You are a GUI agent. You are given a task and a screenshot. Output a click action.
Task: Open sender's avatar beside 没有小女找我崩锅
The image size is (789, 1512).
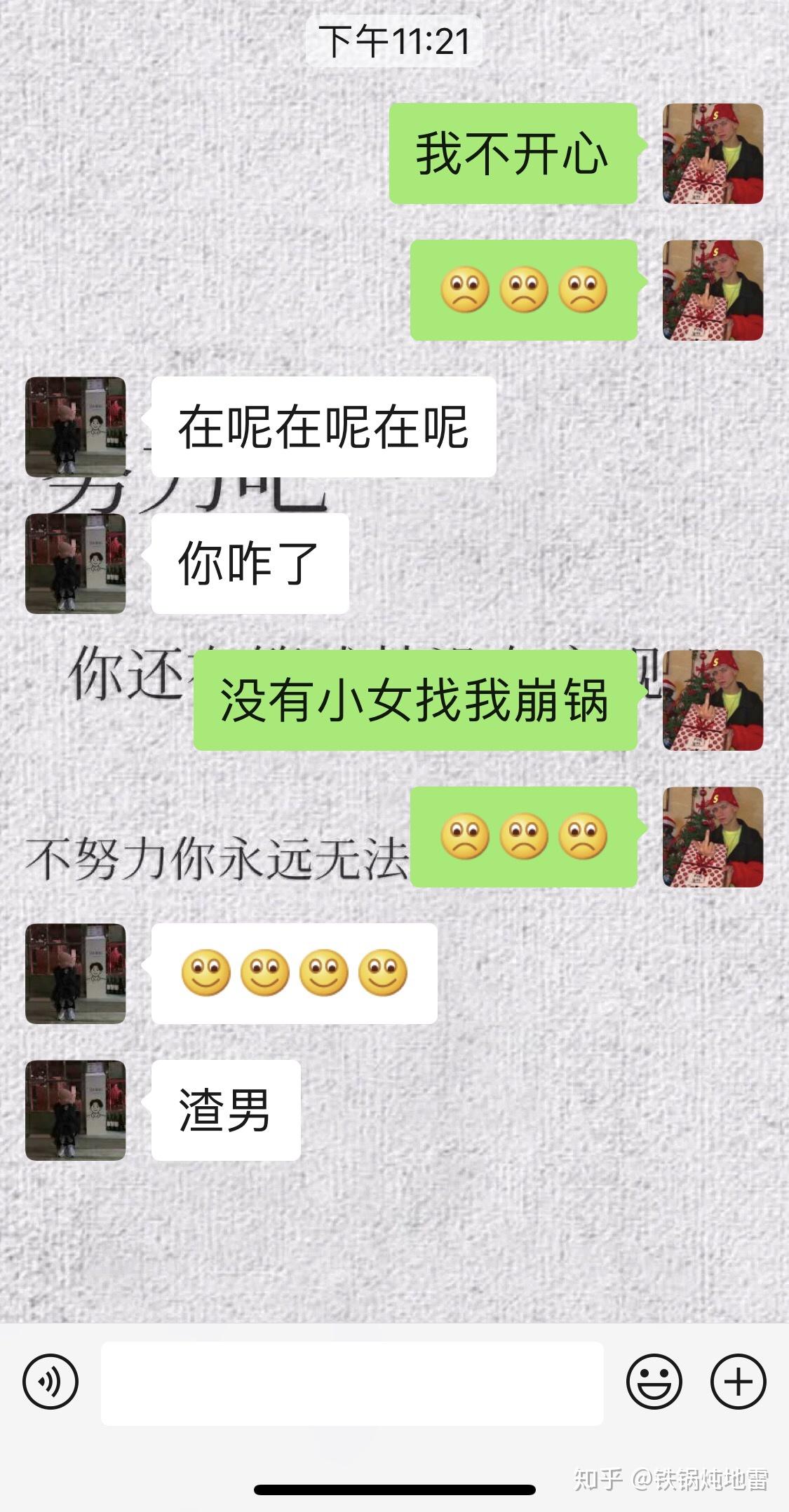[x=713, y=700]
